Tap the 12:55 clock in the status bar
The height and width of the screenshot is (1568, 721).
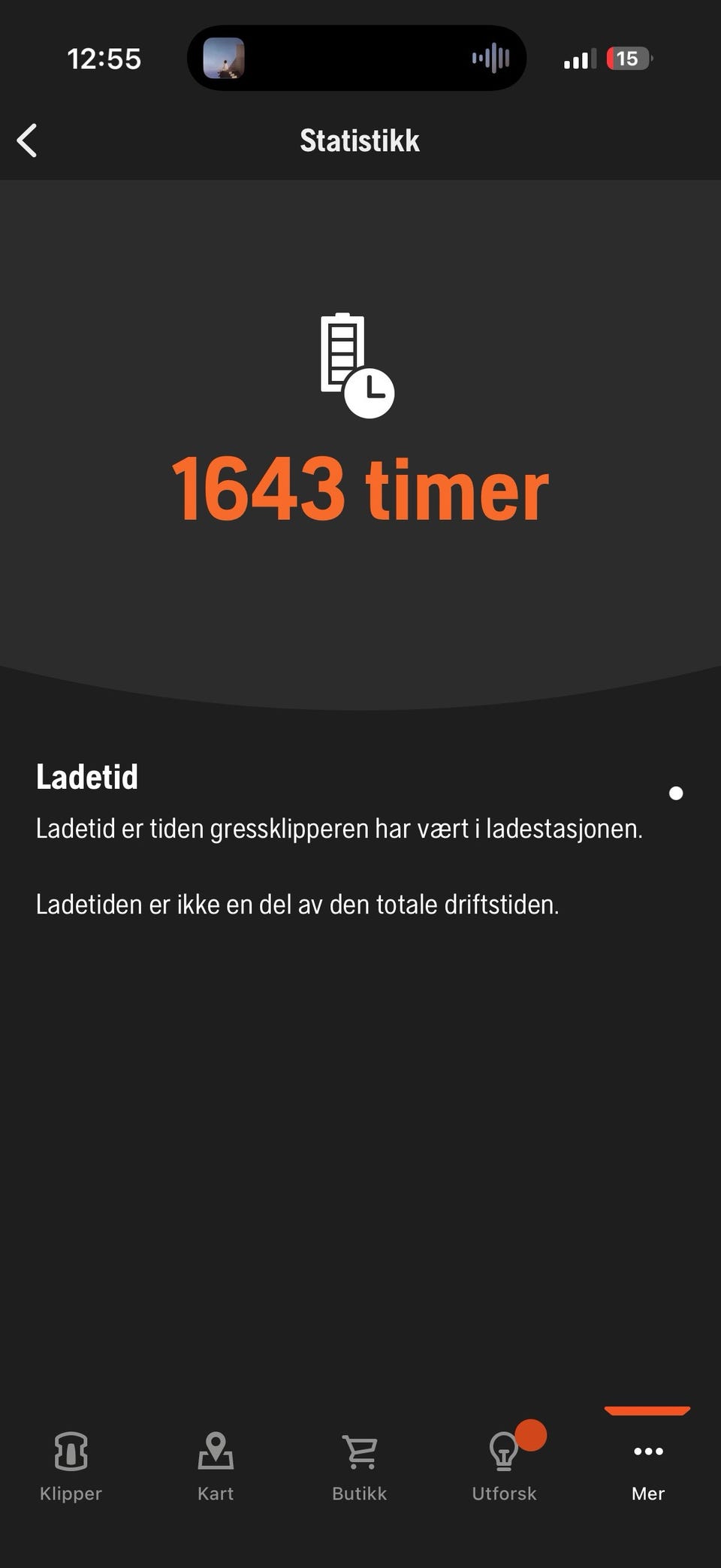(x=104, y=58)
